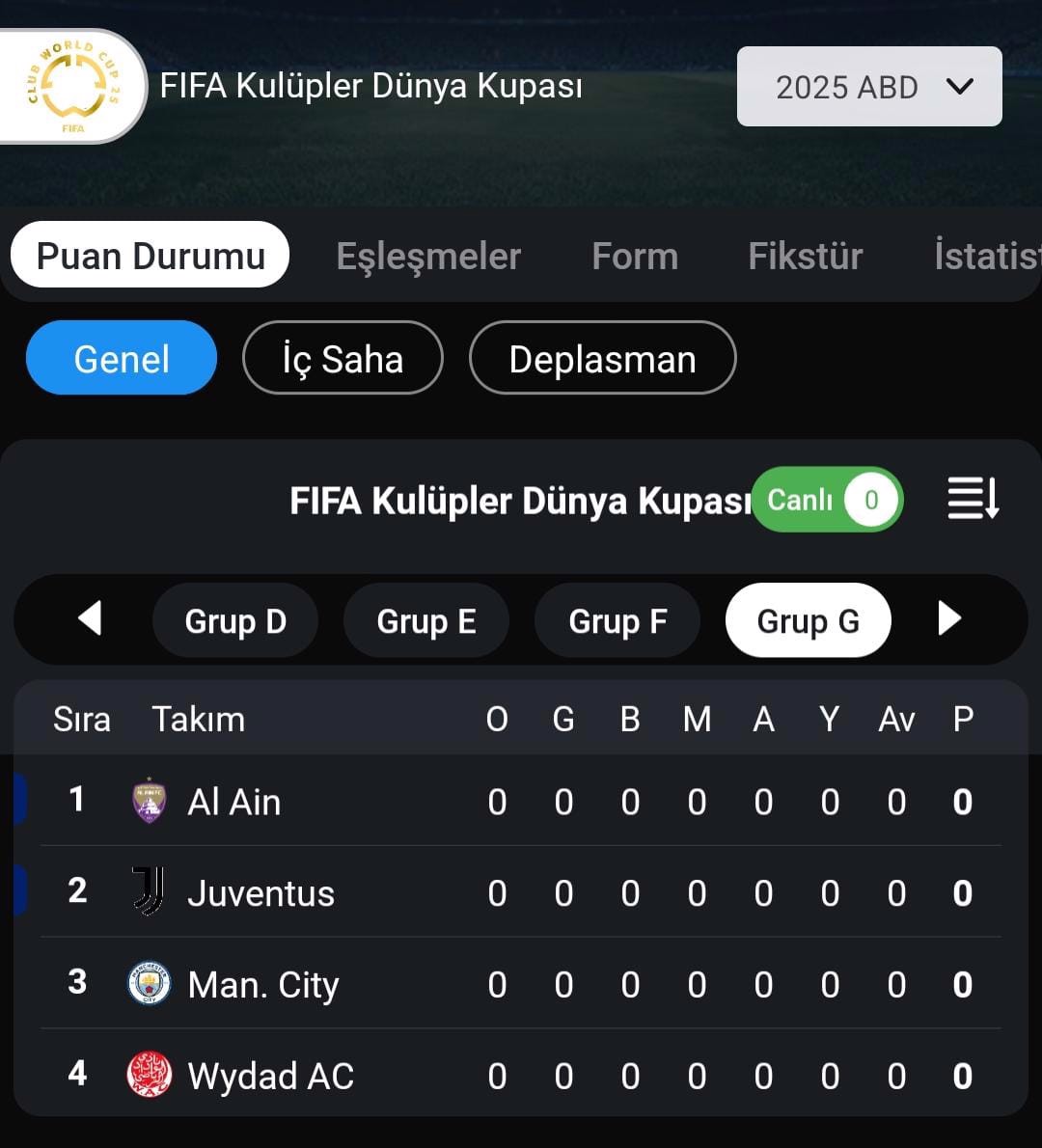Open the 2025 ABD season dropdown
Image resolution: width=1042 pixels, height=1148 pixels.
coord(868,87)
